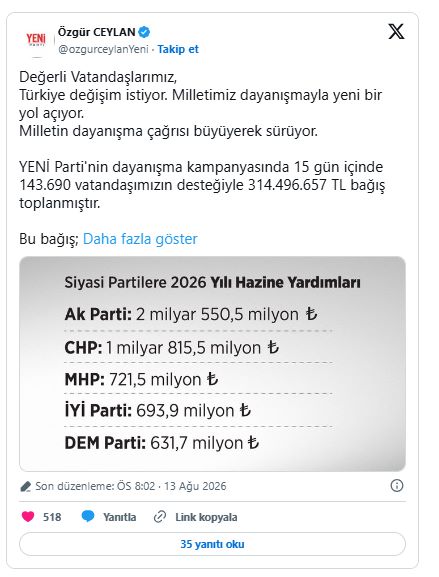Expand the post with Daha fazla göster
The height and width of the screenshot is (577, 439).
coord(140,239)
